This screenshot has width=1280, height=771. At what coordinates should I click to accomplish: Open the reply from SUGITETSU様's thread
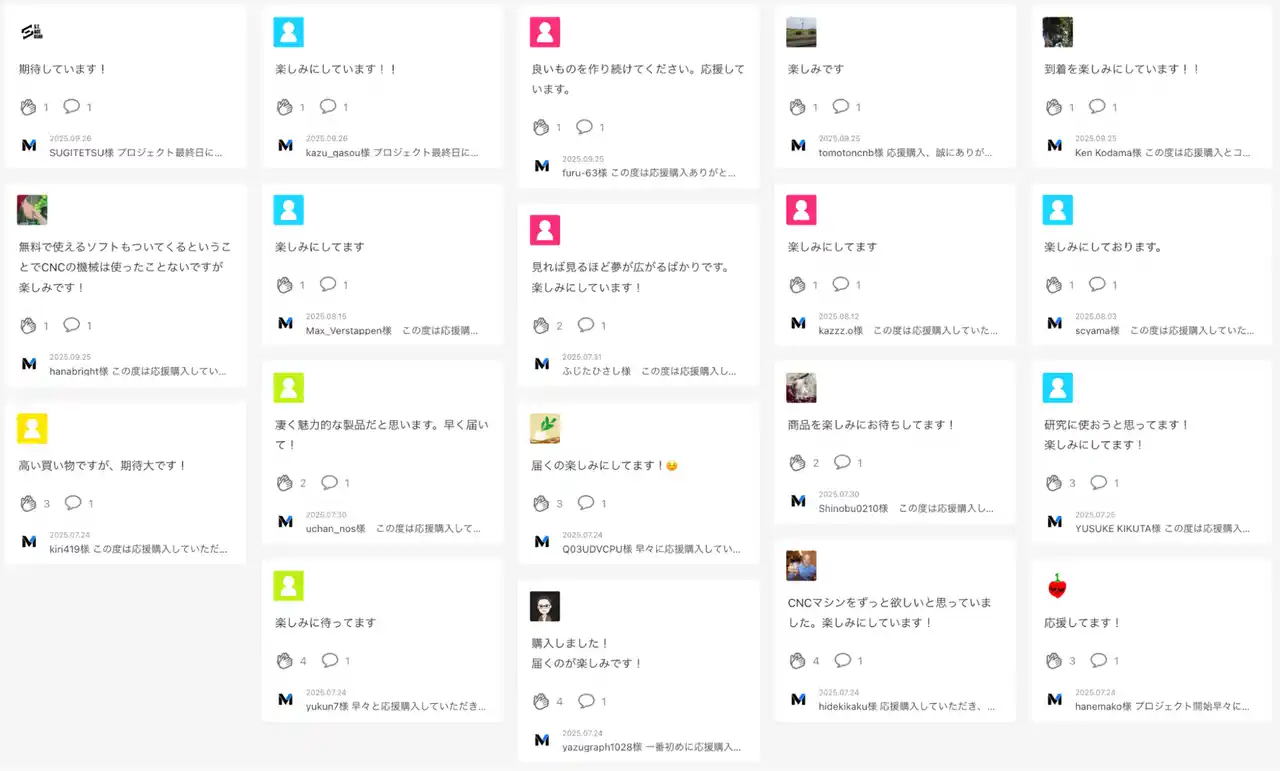135,153
